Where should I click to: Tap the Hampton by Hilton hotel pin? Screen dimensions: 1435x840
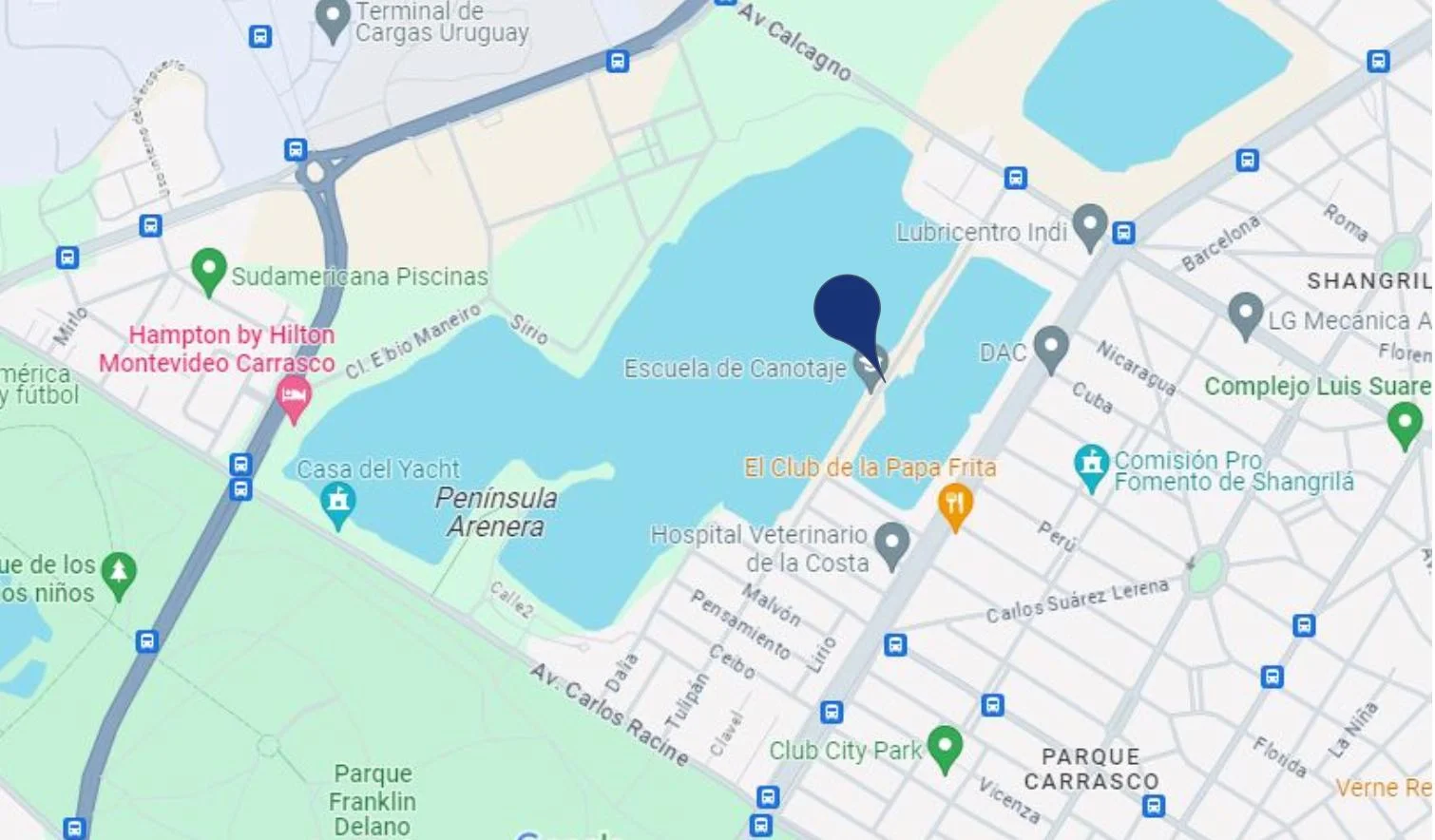coord(294,395)
